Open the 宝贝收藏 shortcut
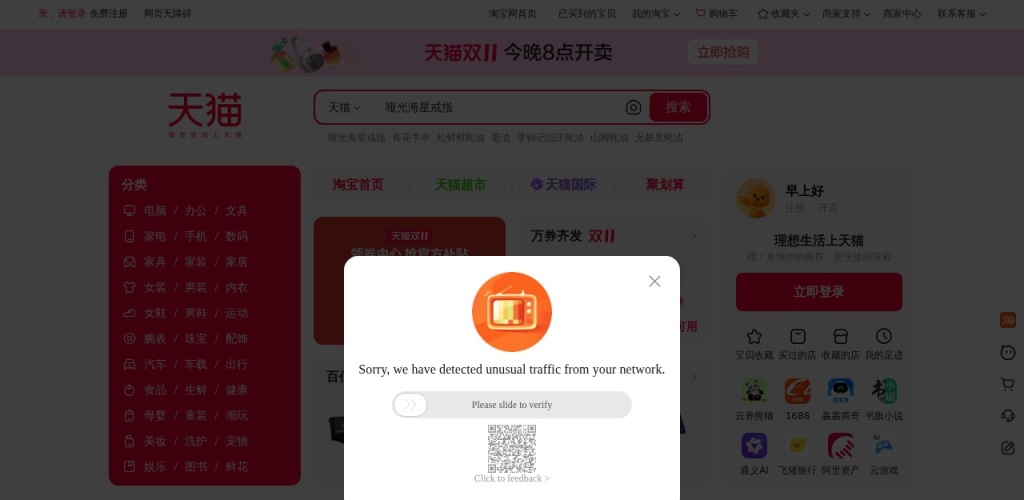The image size is (1024, 500). point(754,344)
